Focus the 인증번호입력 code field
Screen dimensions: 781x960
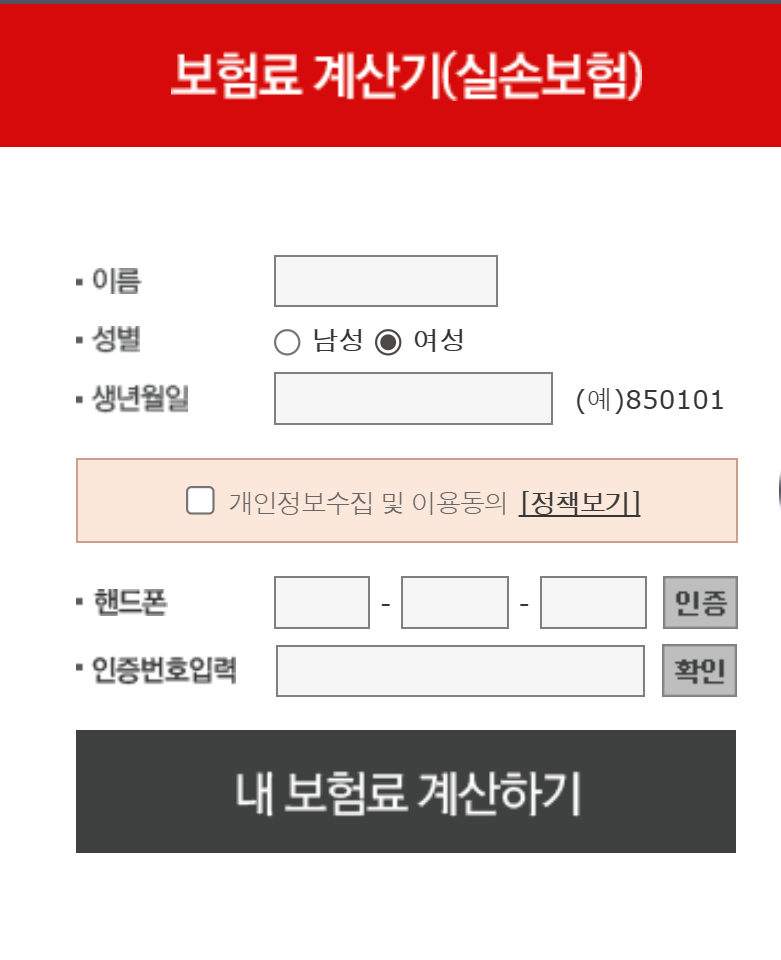(460, 671)
